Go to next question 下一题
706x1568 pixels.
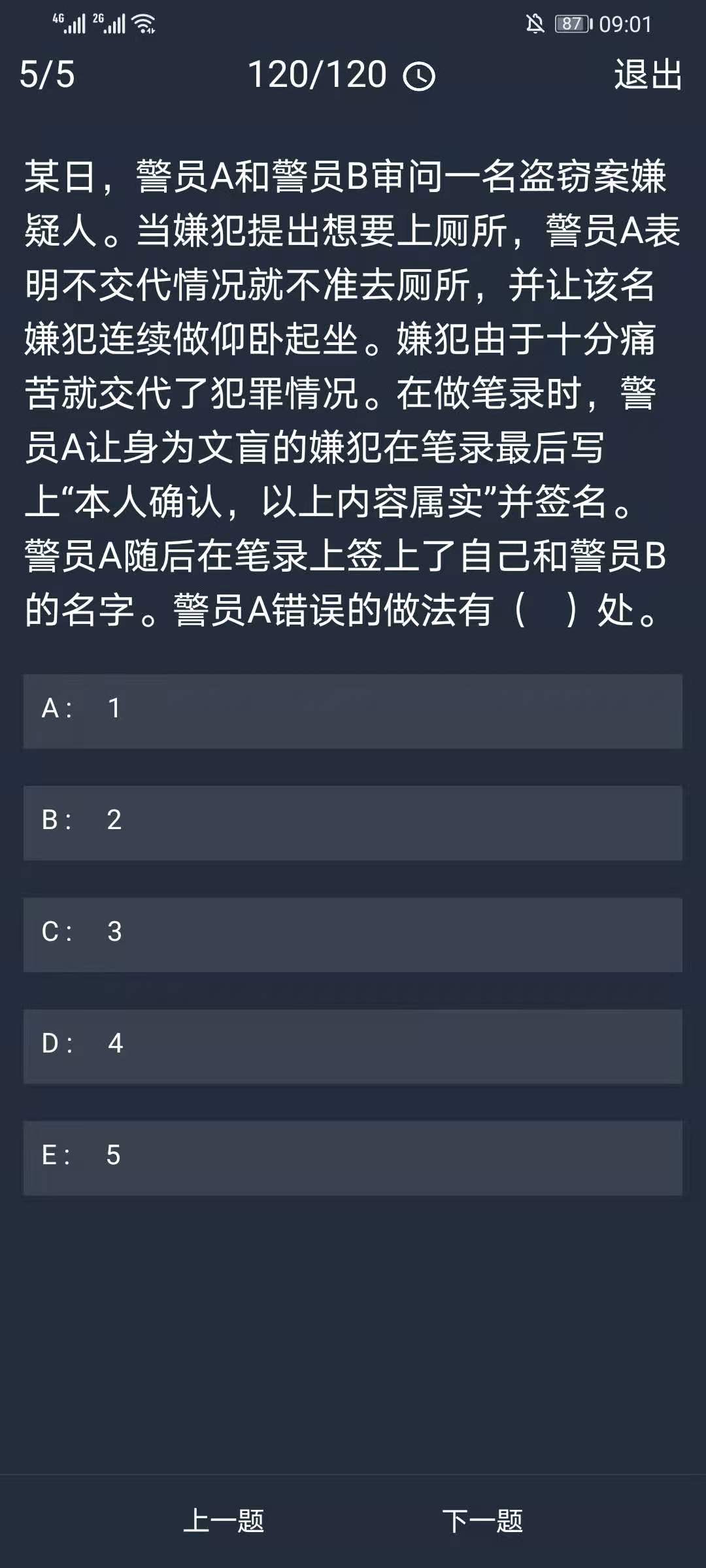[482, 1521]
